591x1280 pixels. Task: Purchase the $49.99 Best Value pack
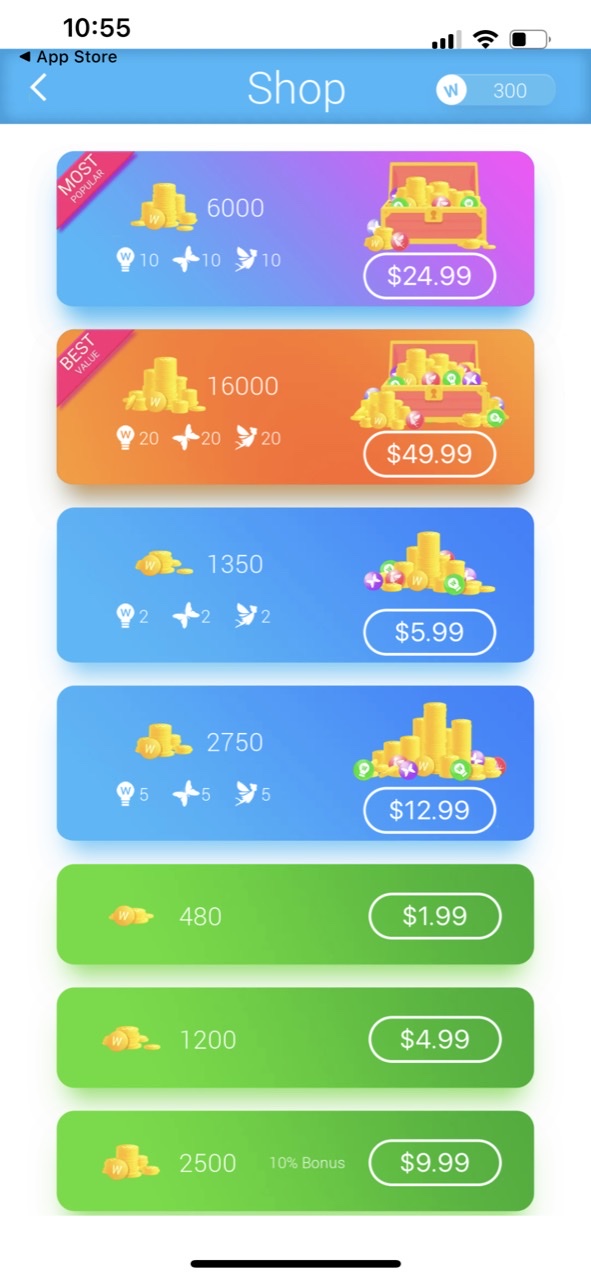[x=429, y=454]
